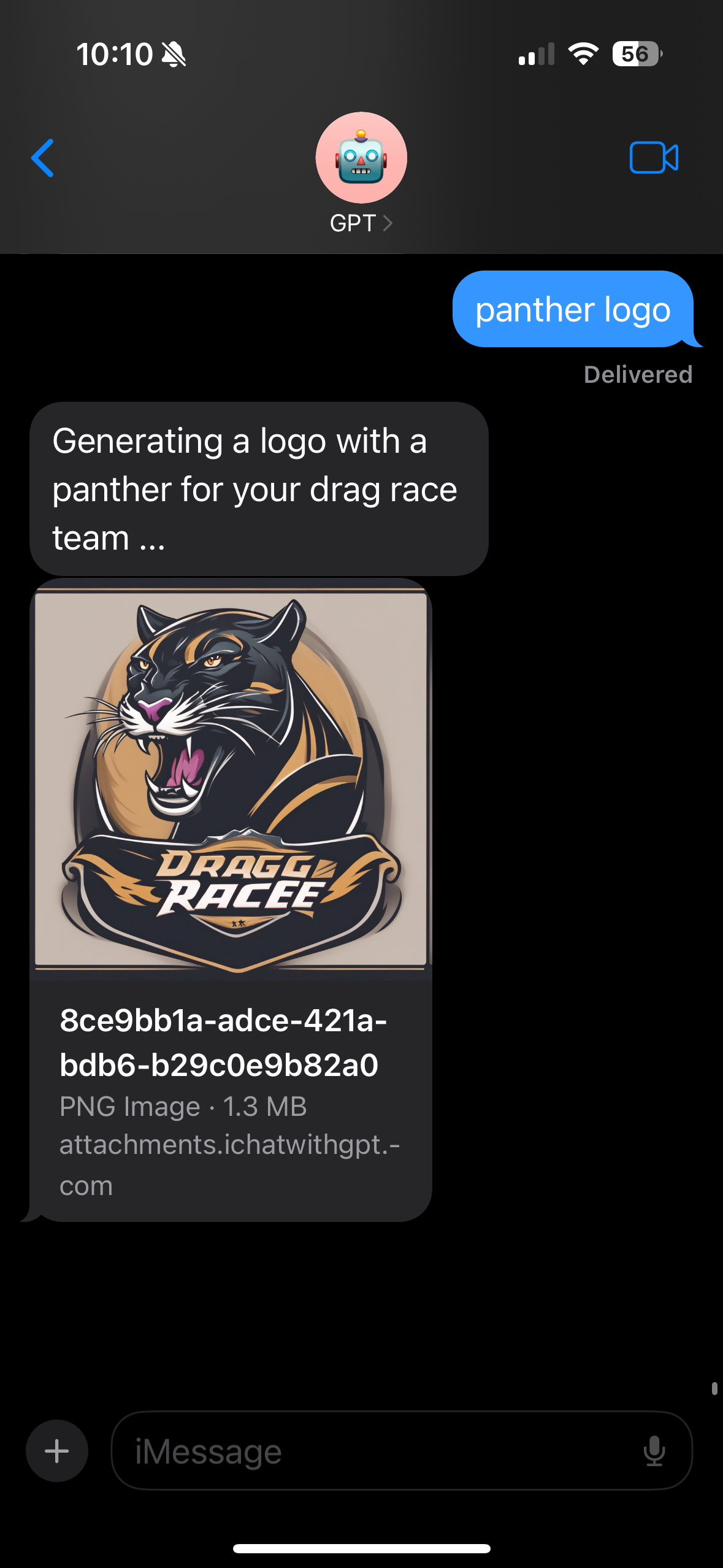
Task: Go back to the messages list
Action: pos(43,158)
